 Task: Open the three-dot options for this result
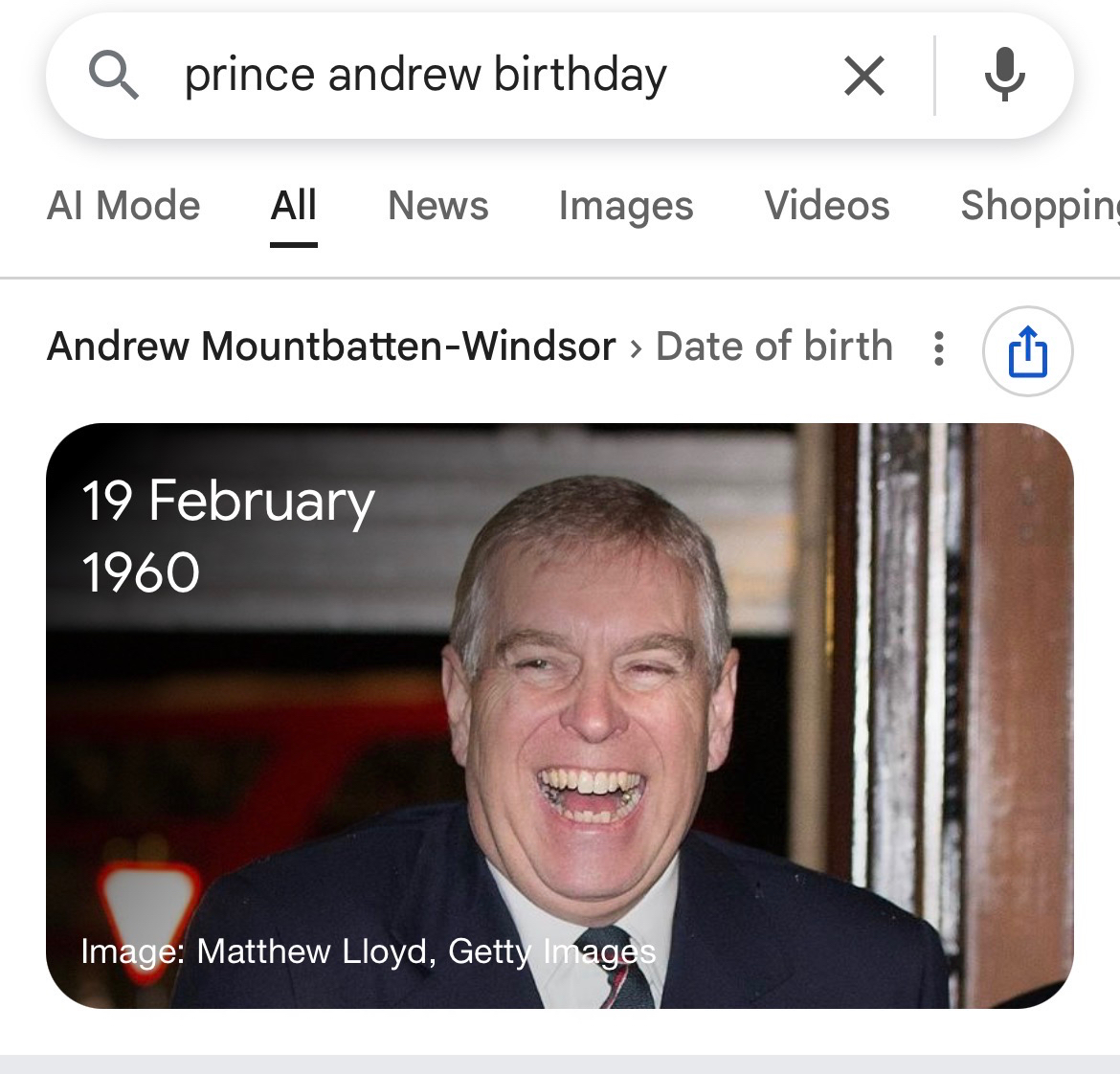pos(939,348)
